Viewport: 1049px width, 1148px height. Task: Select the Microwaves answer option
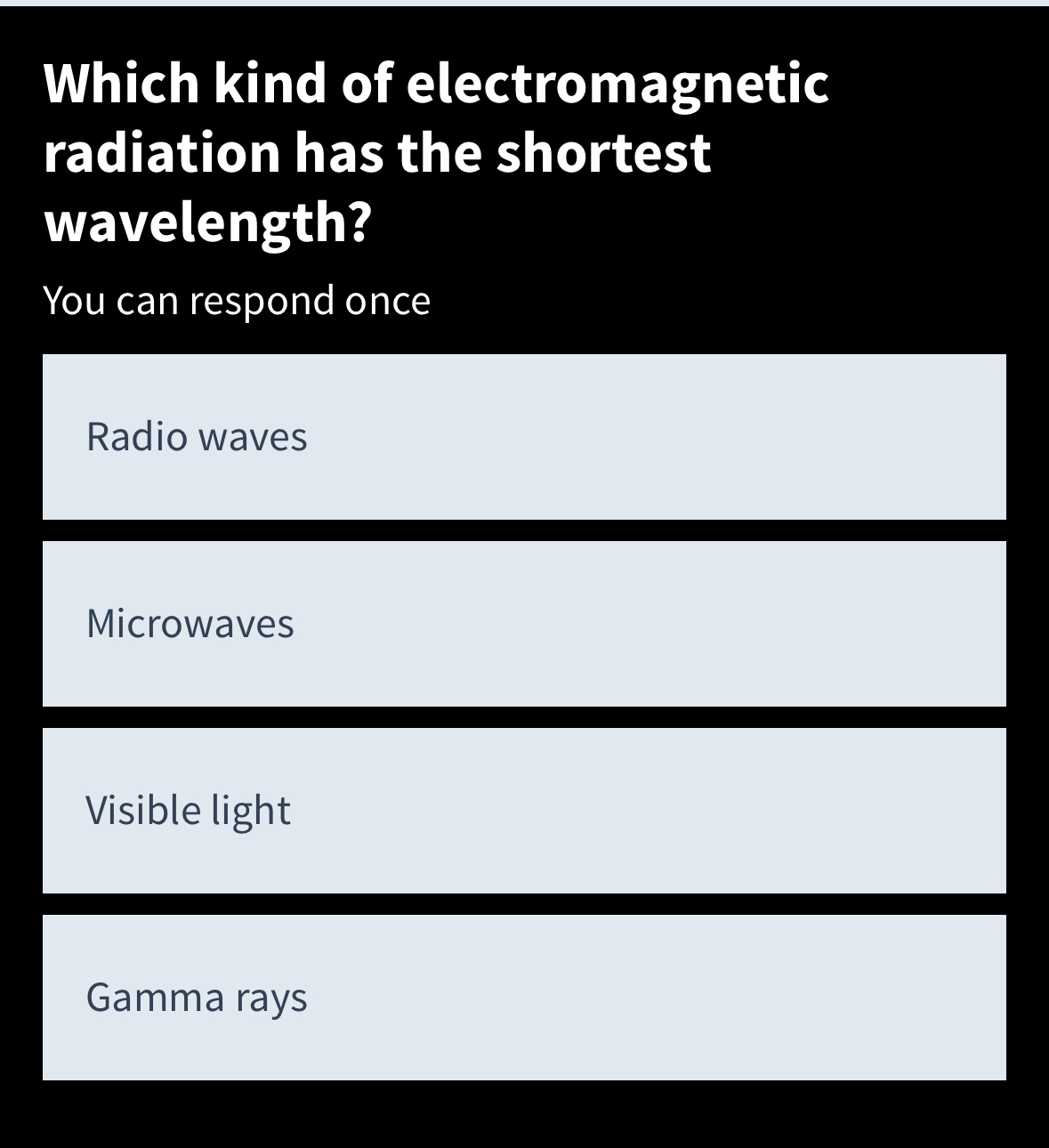(524, 623)
